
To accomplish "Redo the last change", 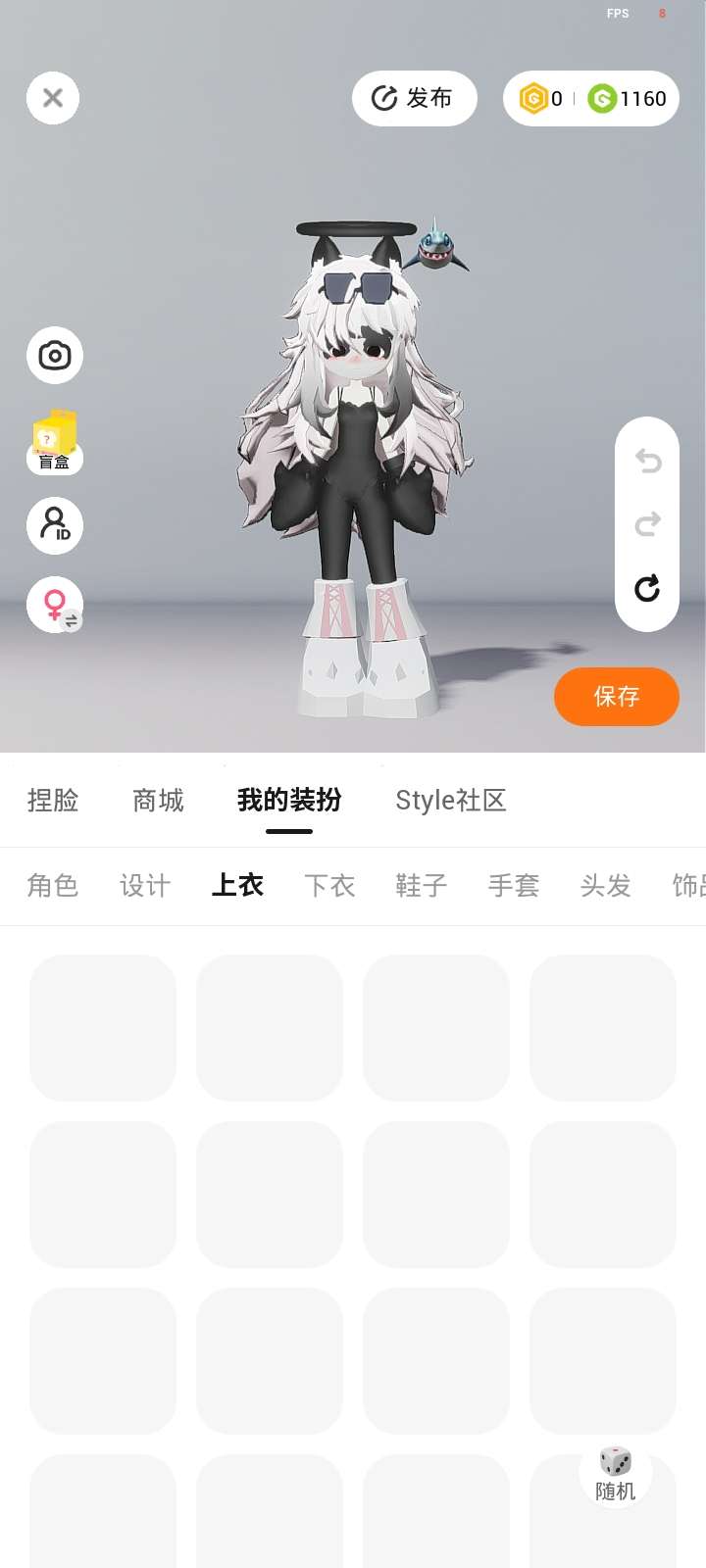I will point(647,524).
